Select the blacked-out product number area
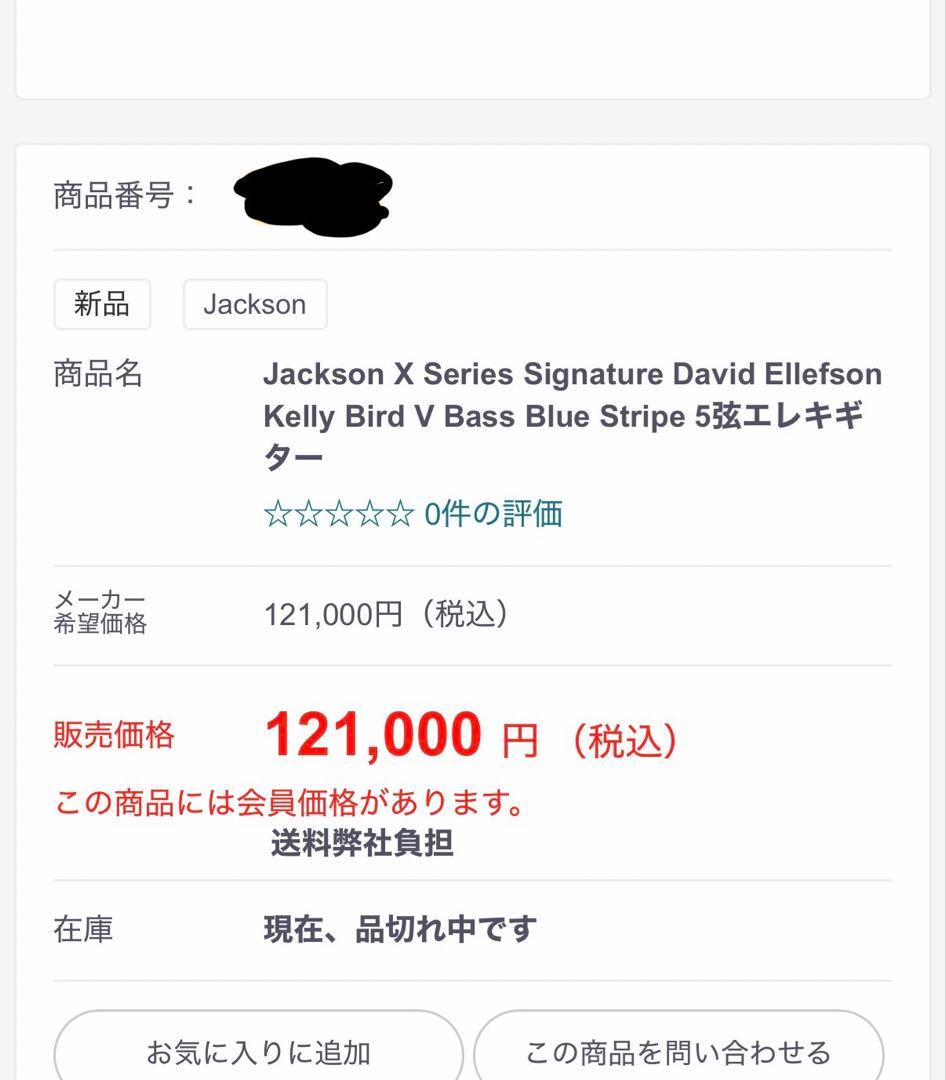 coord(310,198)
